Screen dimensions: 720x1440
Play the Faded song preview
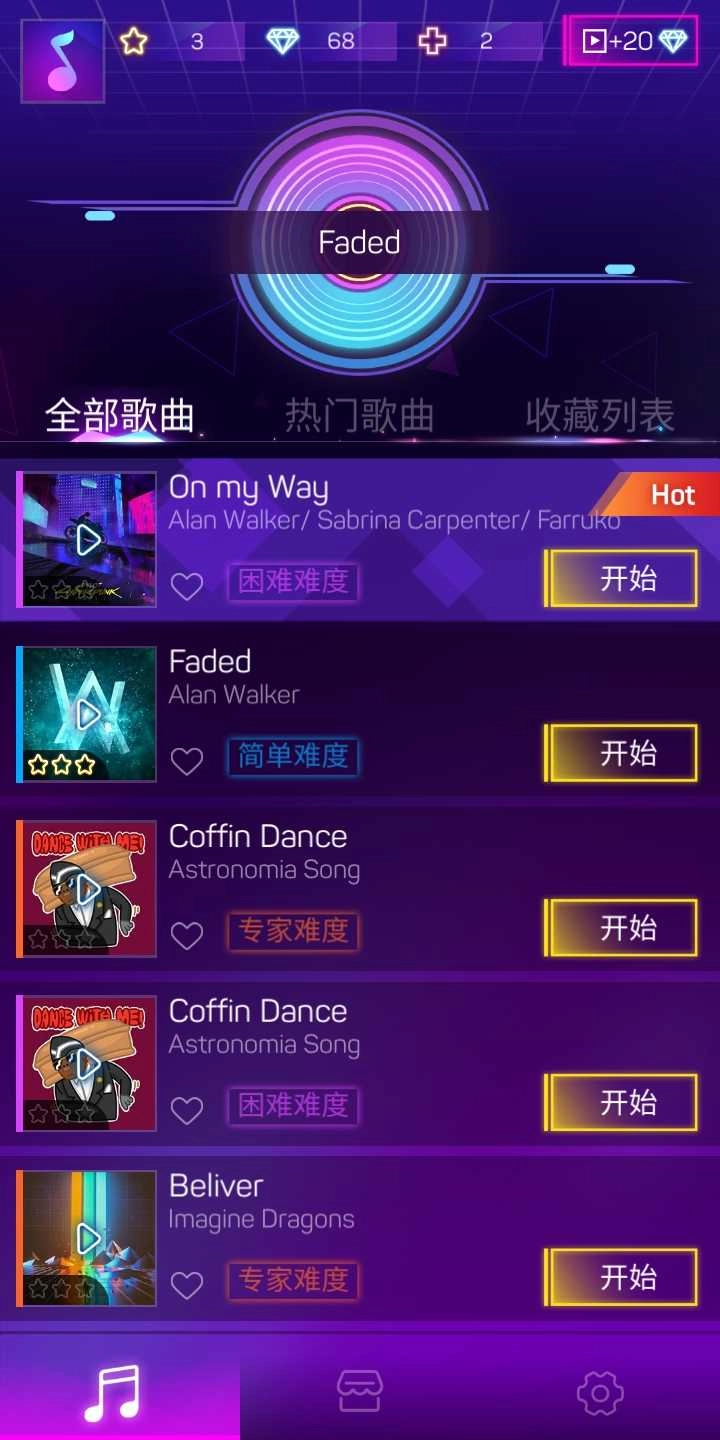[x=88, y=714]
